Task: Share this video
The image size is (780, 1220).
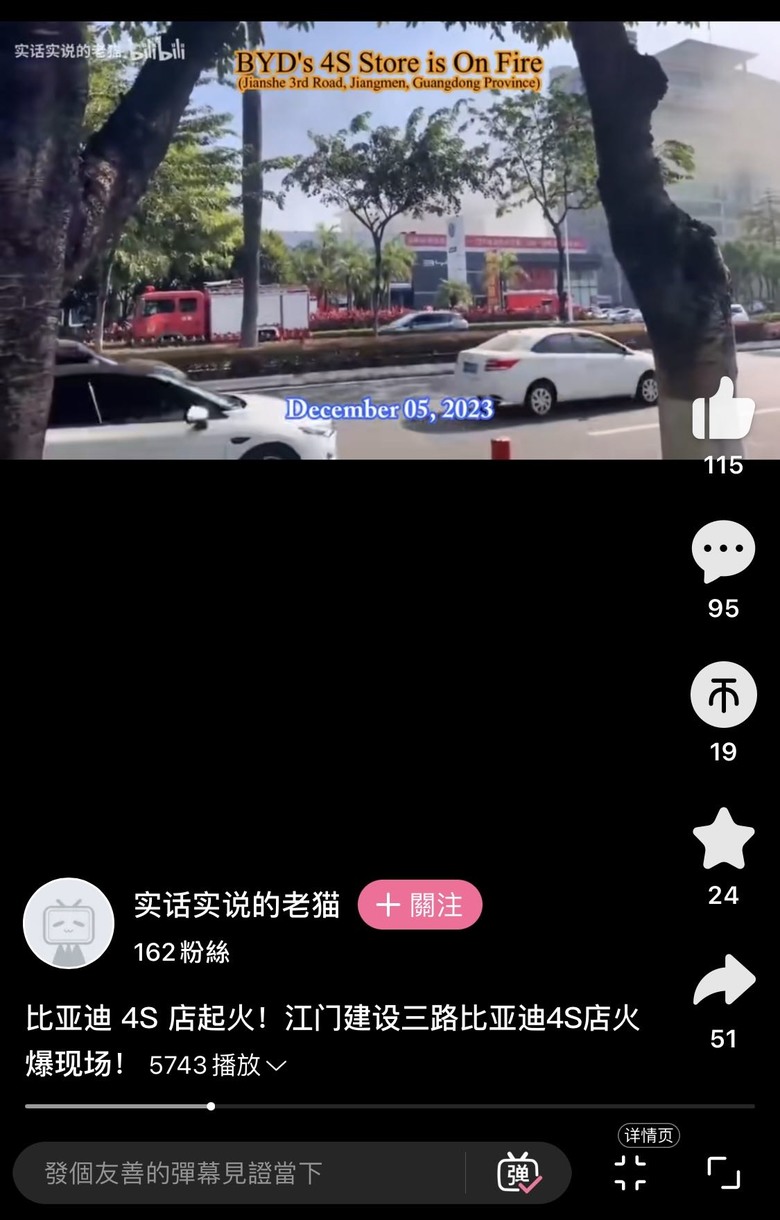Action: 723,983
